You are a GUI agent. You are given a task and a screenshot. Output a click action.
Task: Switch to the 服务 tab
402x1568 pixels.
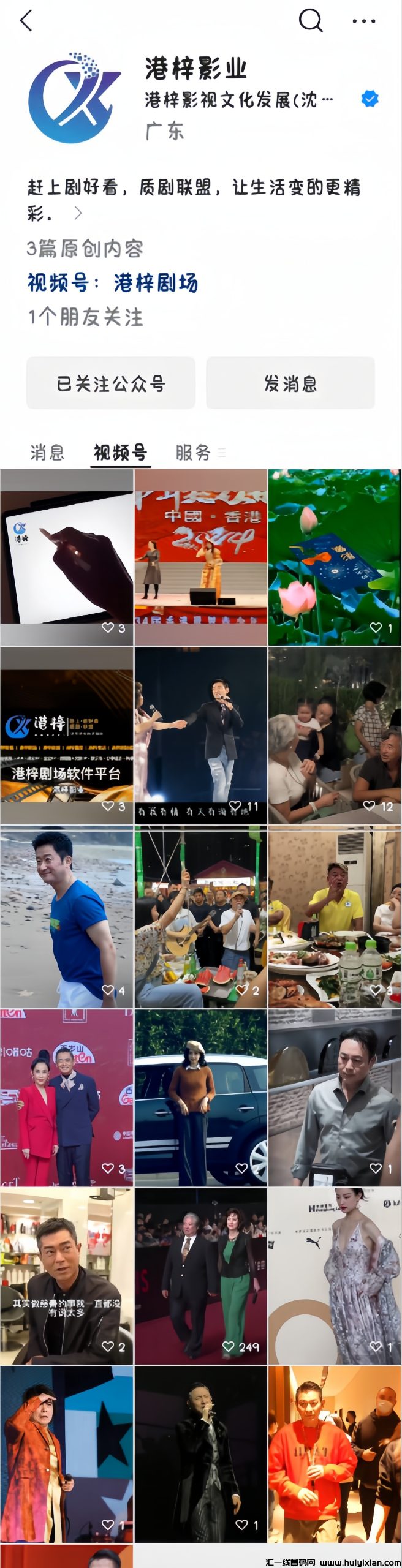193,453
